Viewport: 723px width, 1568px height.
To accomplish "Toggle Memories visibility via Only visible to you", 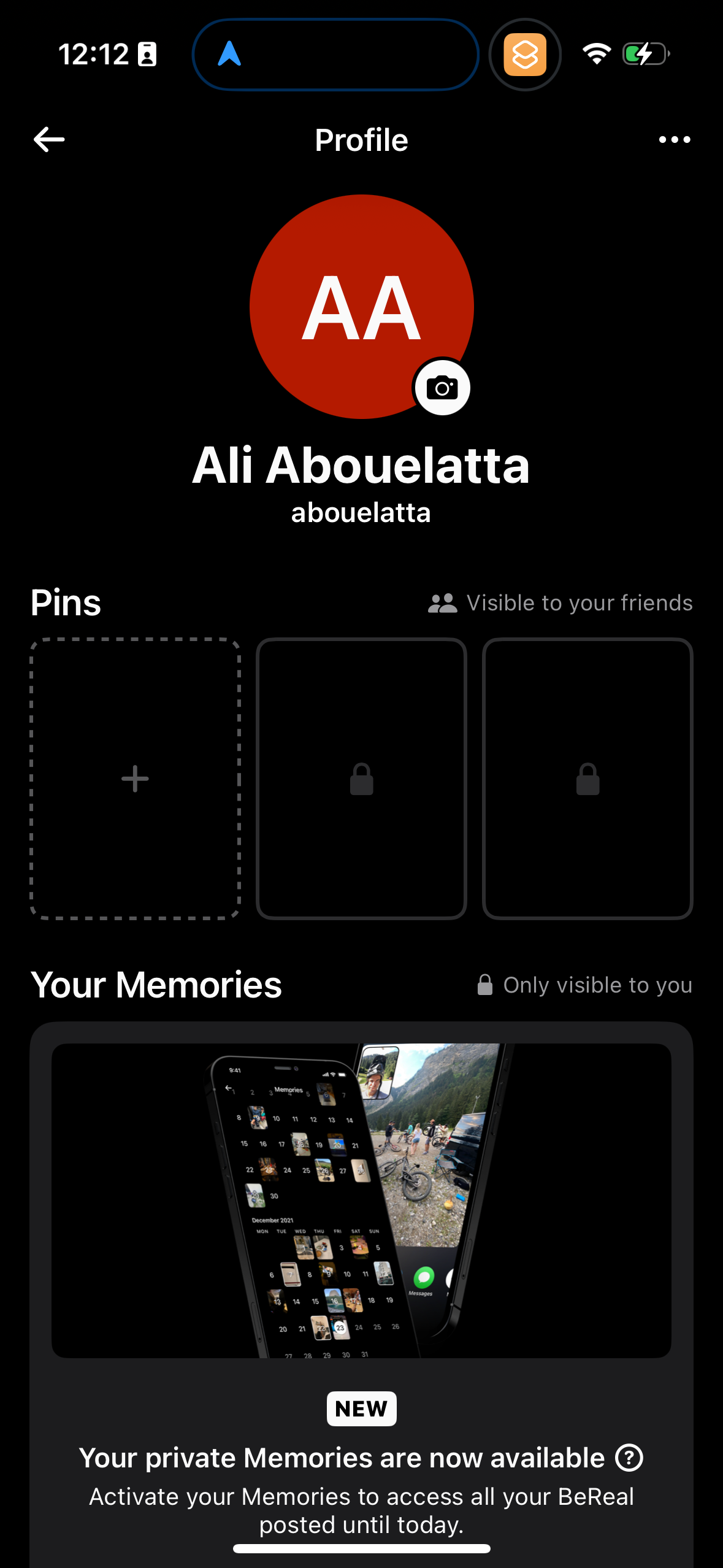I will click(597, 985).
